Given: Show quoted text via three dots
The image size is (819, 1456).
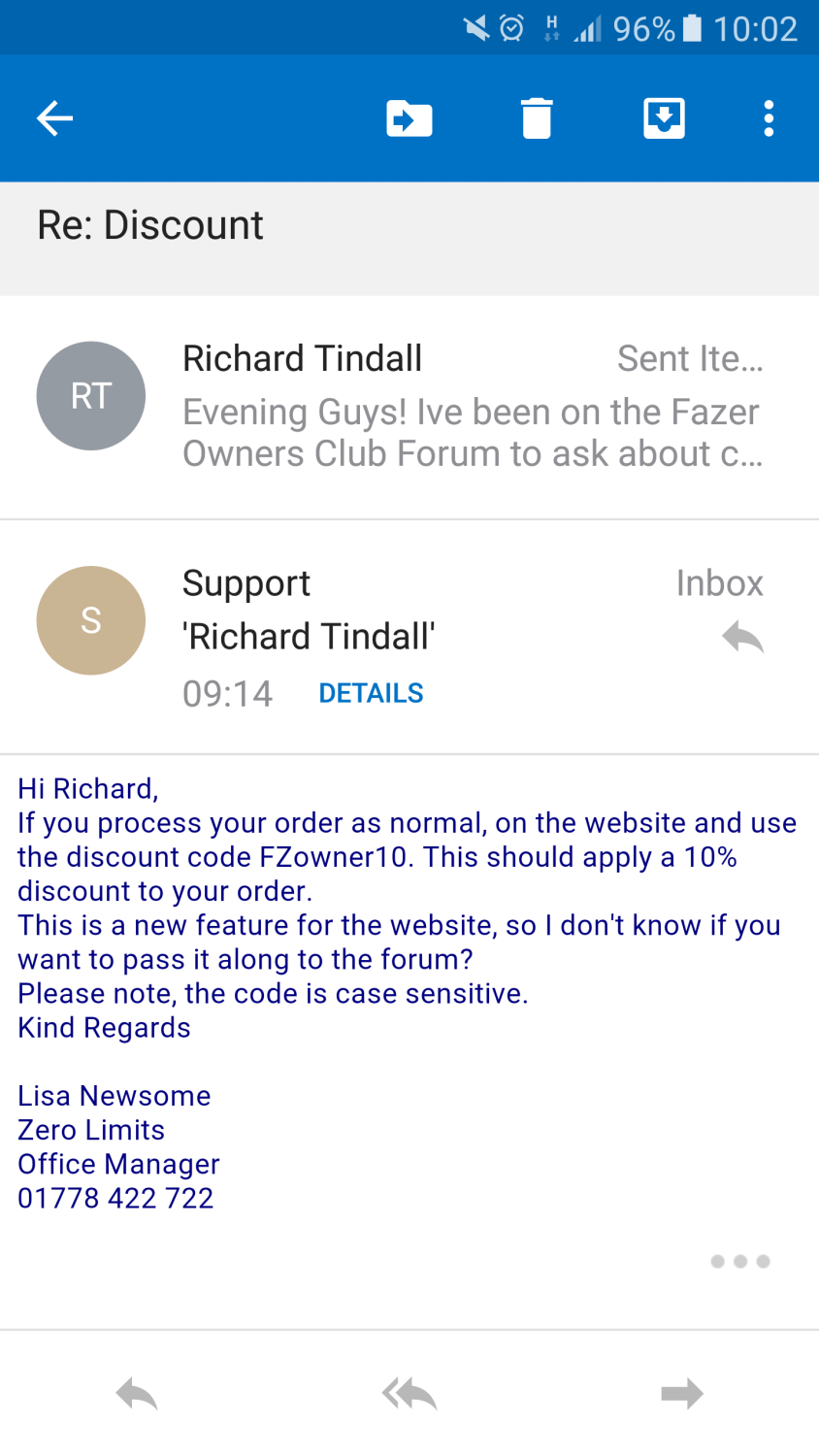Looking at the screenshot, I should point(740,1261).
